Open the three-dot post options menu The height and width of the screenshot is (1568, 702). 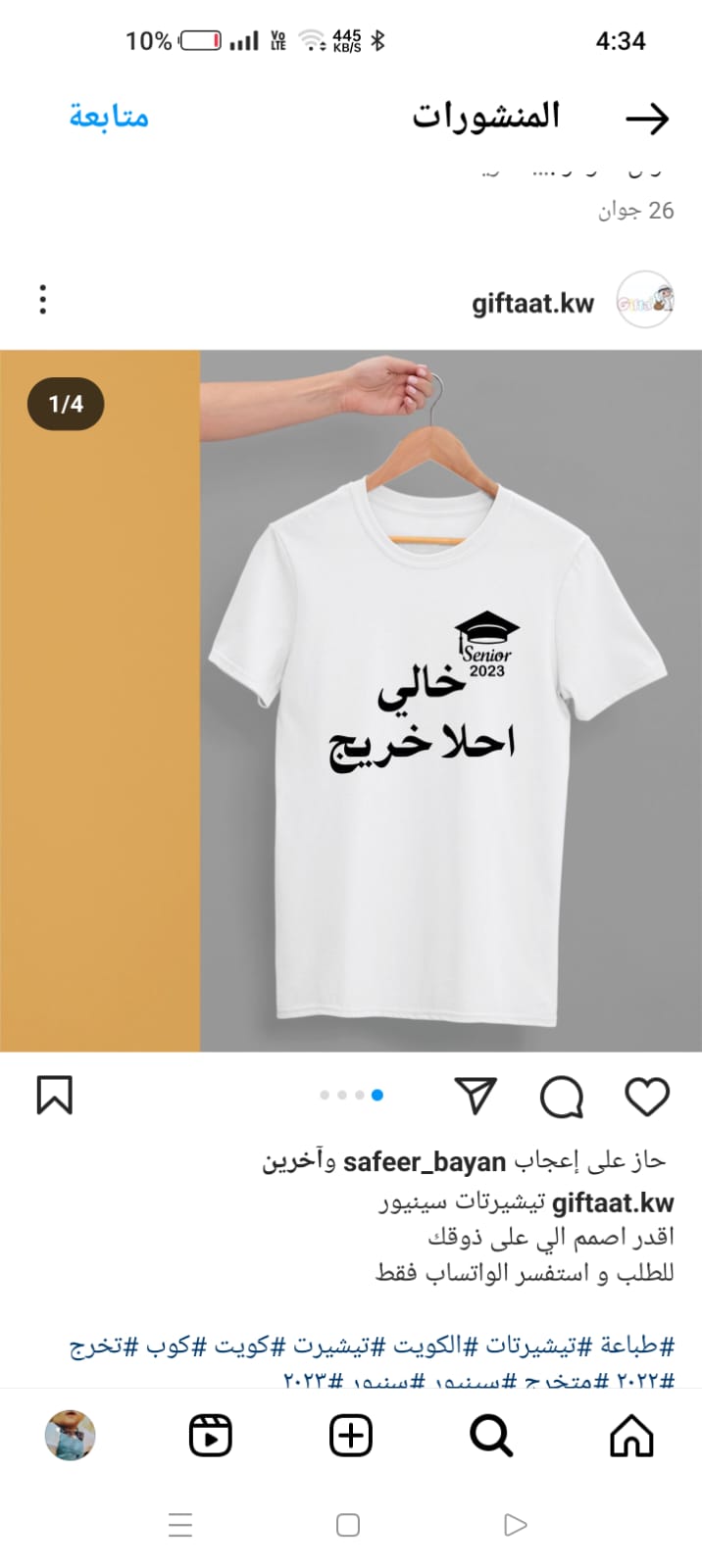(43, 300)
